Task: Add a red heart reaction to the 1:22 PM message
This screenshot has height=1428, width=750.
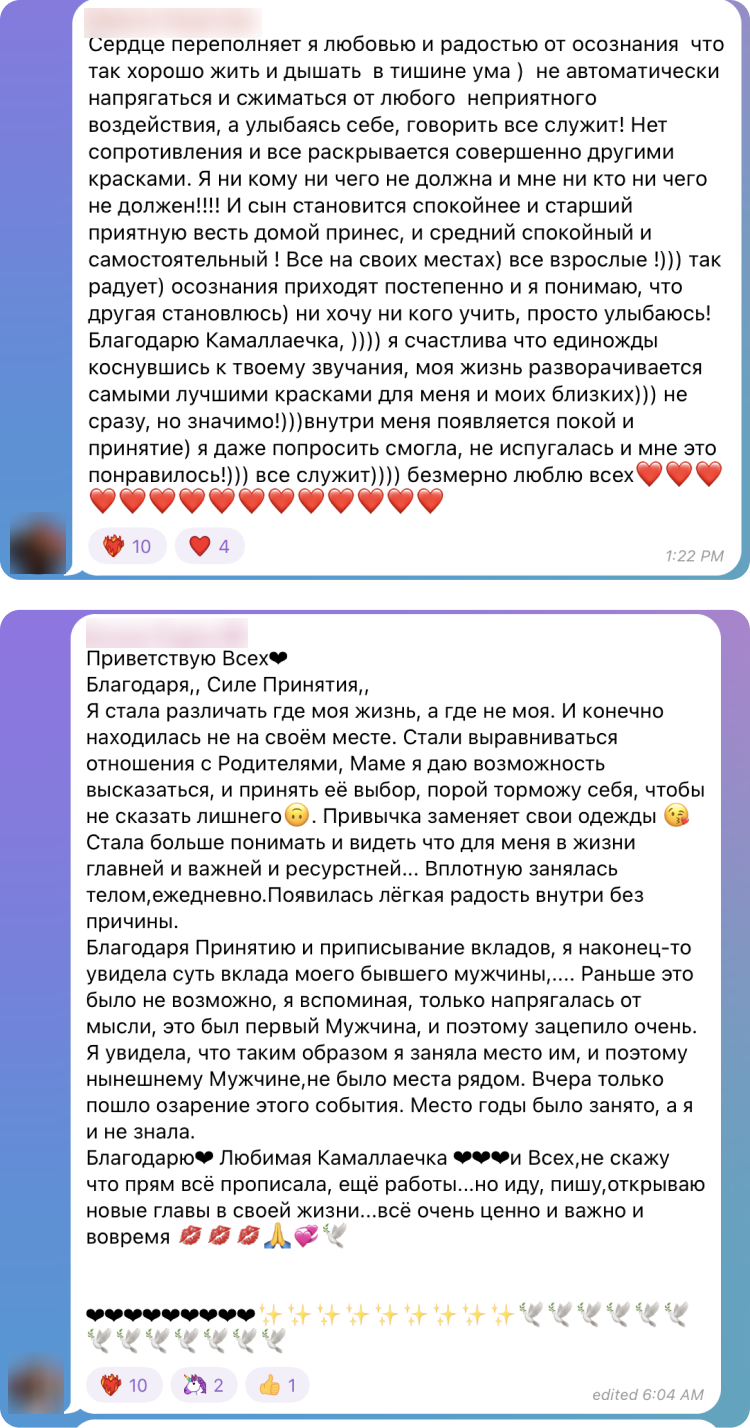Action: point(209,546)
